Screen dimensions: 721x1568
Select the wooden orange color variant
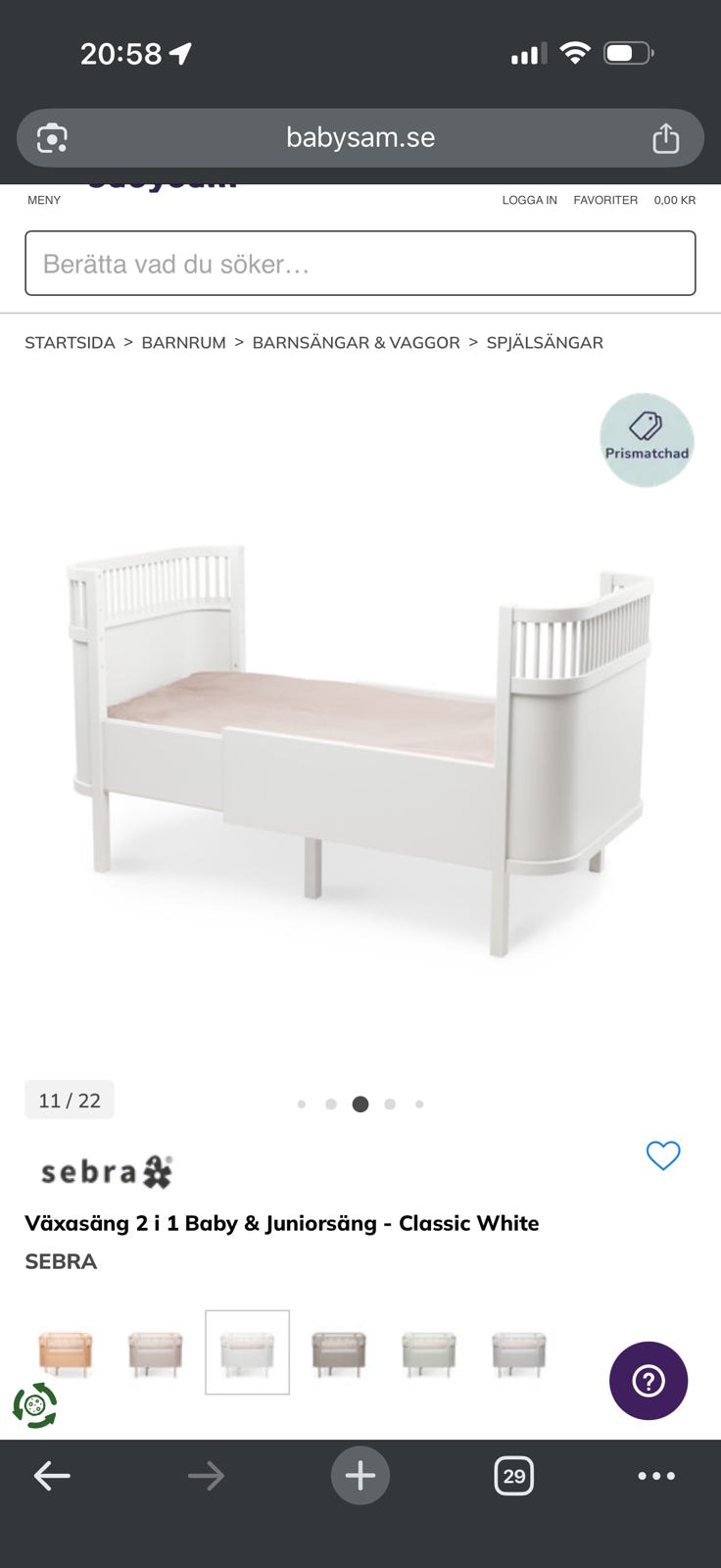coord(66,1353)
